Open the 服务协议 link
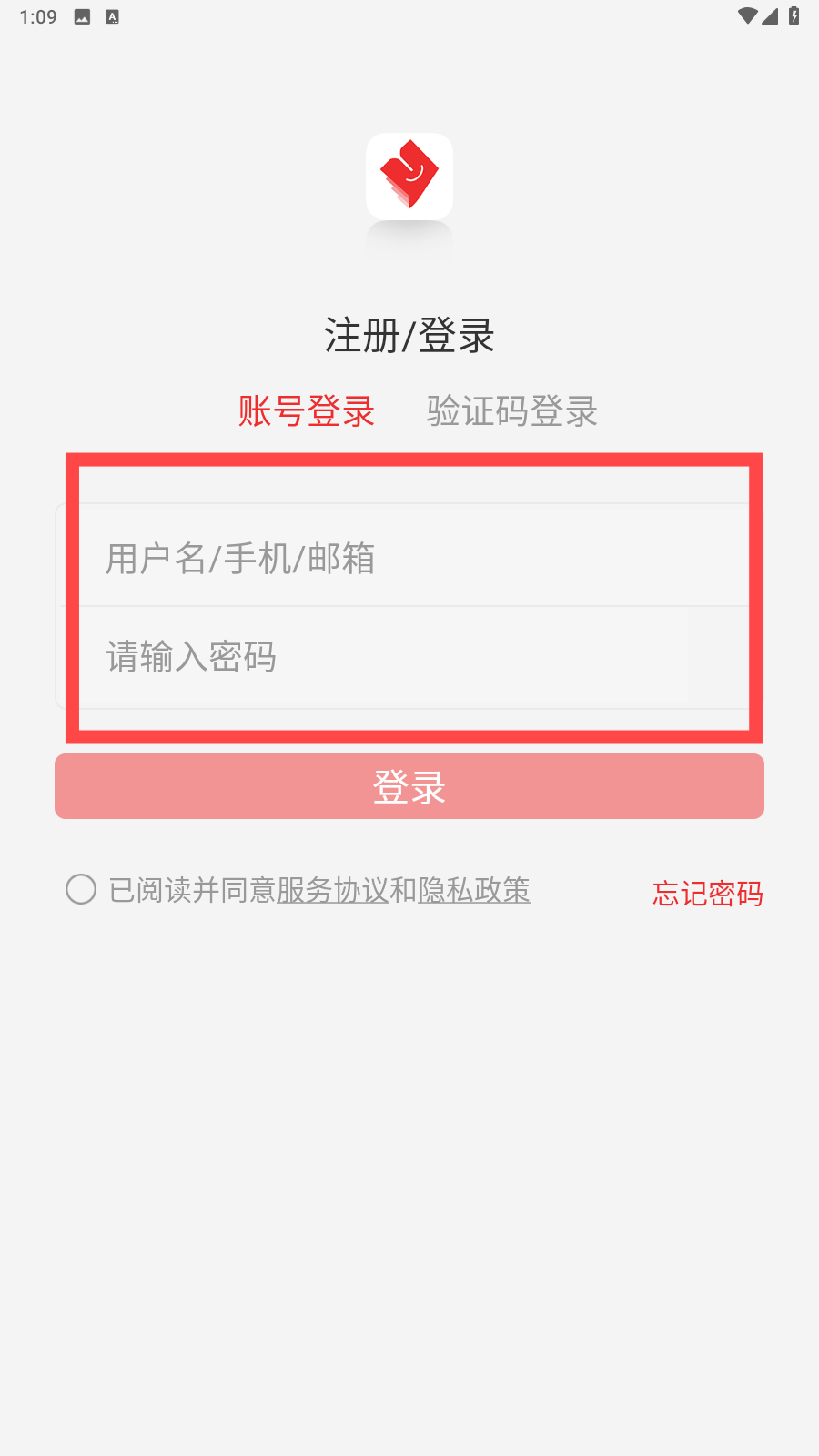Screen dimensions: 819x1456 coord(333,890)
